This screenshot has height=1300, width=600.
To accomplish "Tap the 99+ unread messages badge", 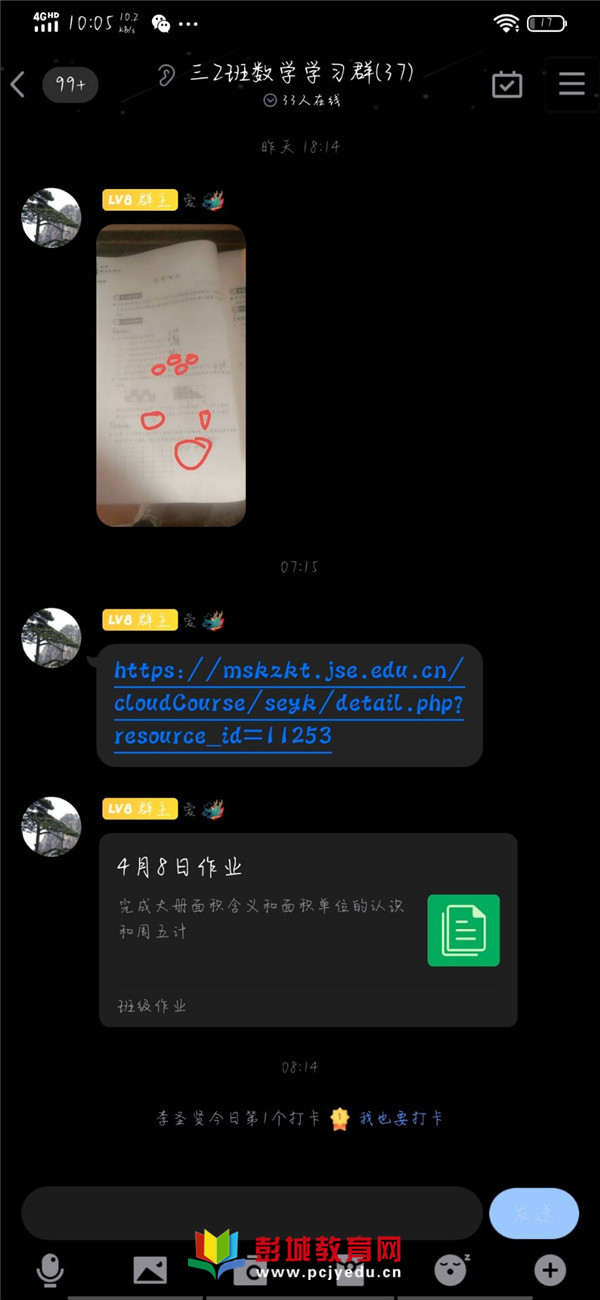I will point(70,85).
